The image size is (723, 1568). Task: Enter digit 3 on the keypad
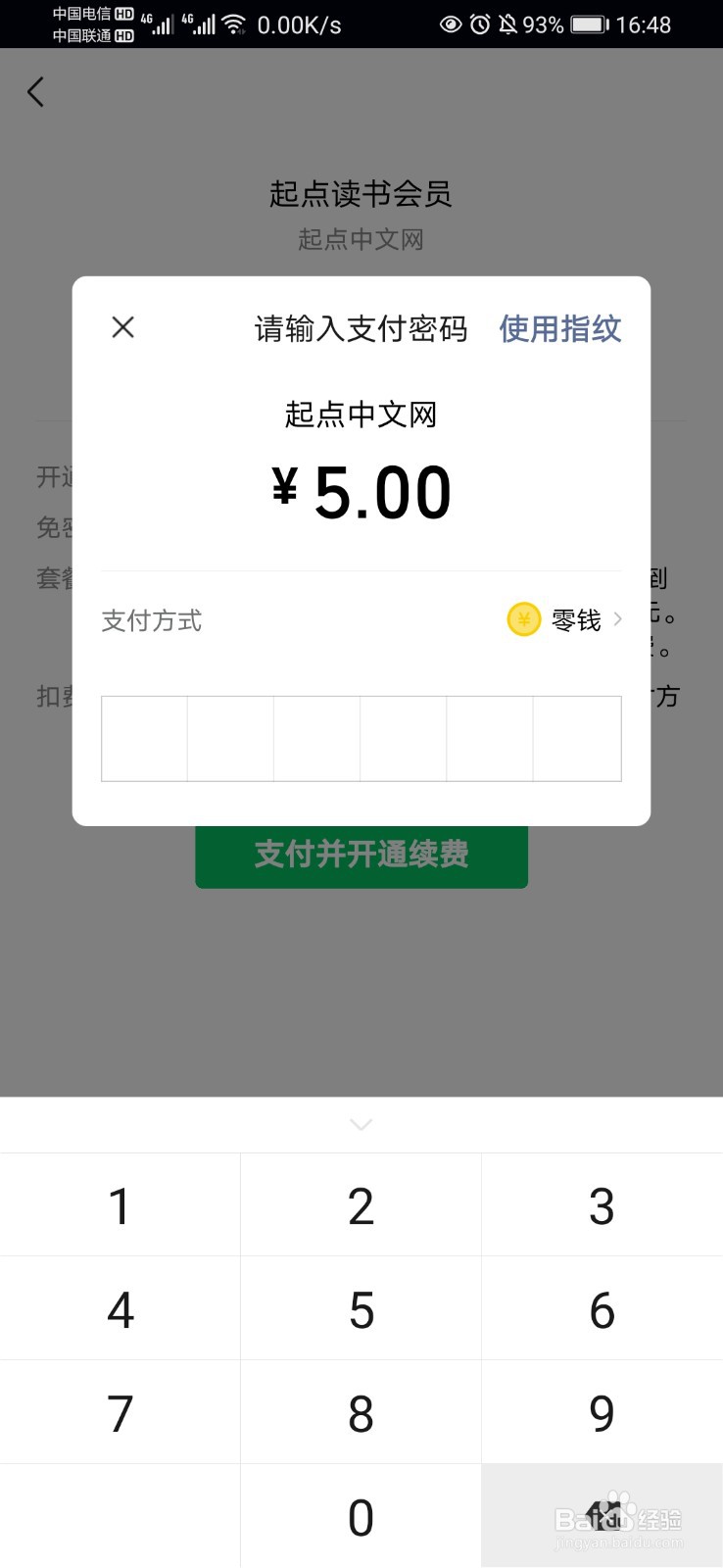[602, 1205]
